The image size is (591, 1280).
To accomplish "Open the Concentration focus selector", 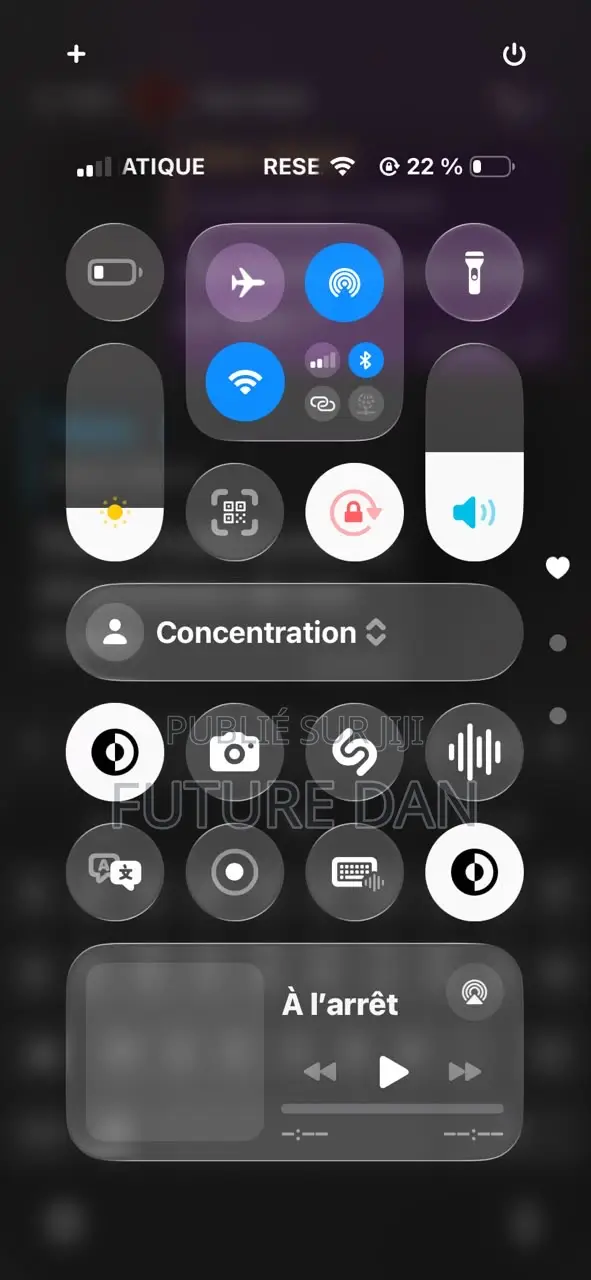I will pos(294,632).
